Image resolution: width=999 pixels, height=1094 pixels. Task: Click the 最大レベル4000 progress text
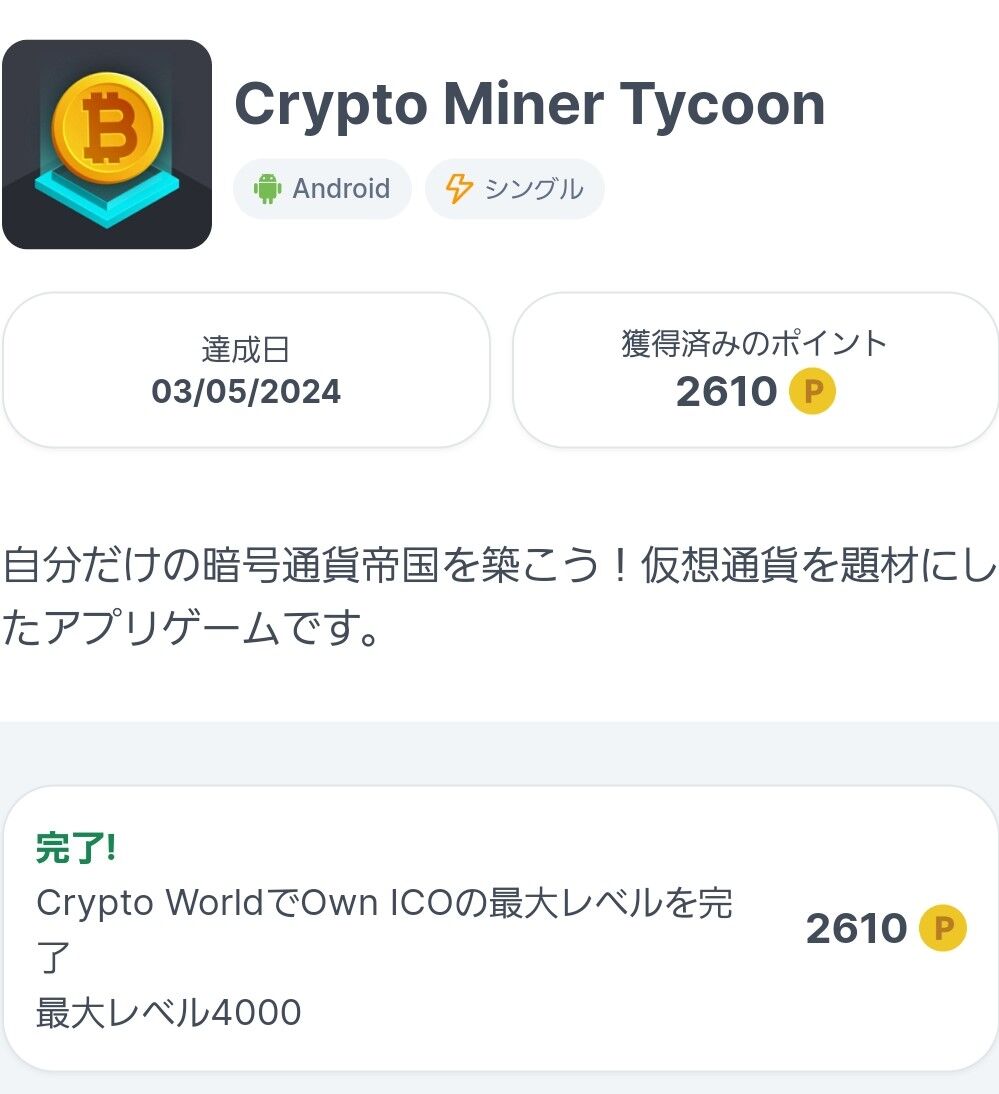(167, 1012)
